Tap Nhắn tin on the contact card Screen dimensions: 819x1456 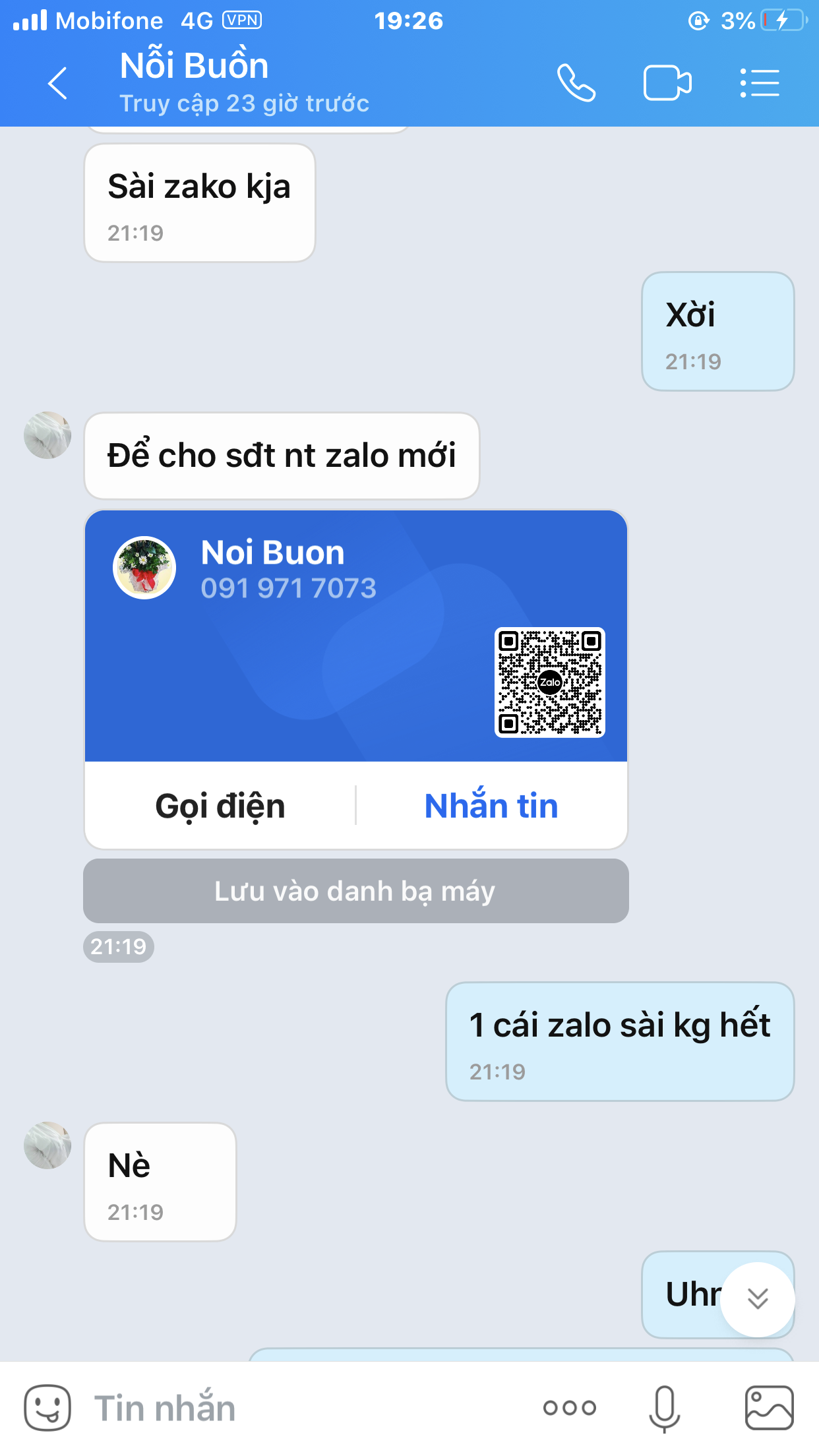(x=491, y=806)
